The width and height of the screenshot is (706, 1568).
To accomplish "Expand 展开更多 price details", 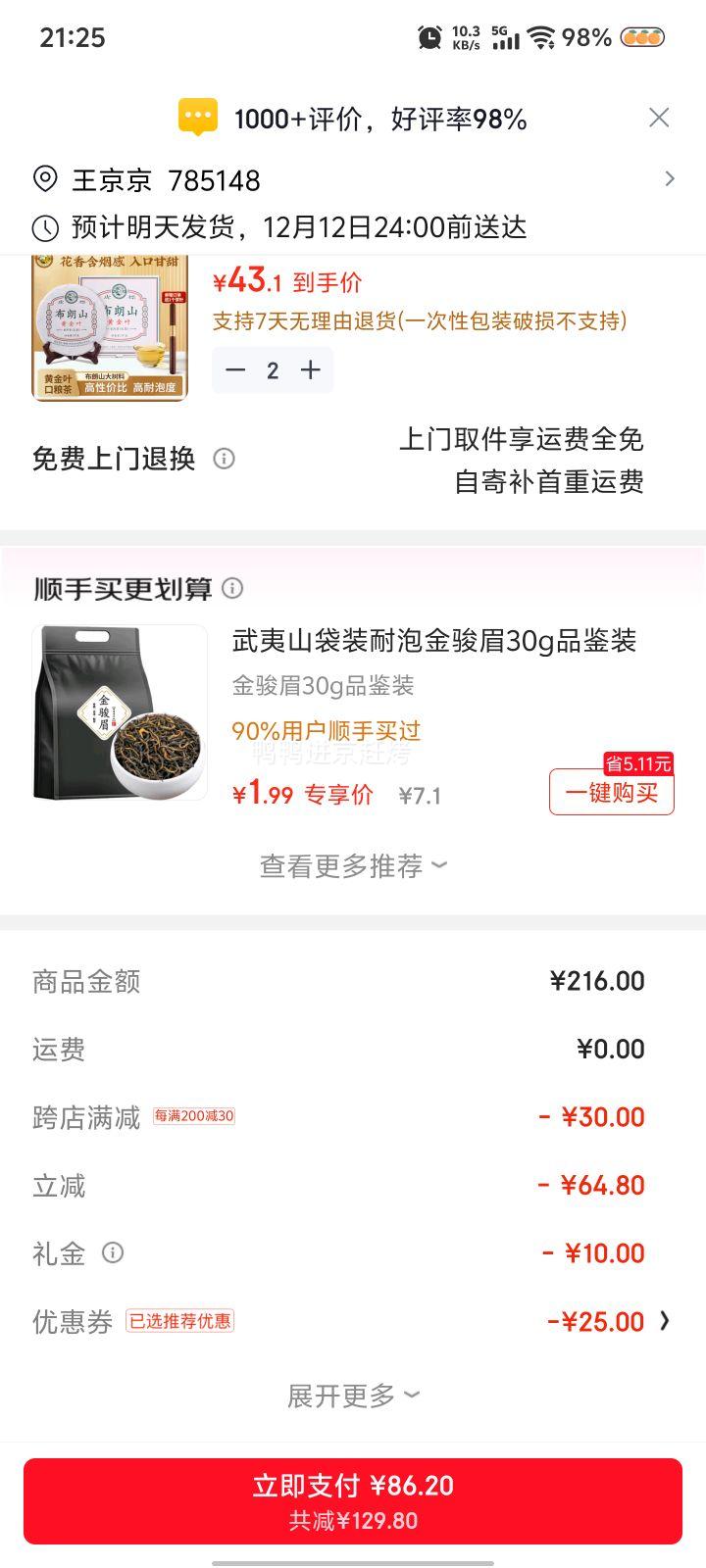I will [x=353, y=1396].
